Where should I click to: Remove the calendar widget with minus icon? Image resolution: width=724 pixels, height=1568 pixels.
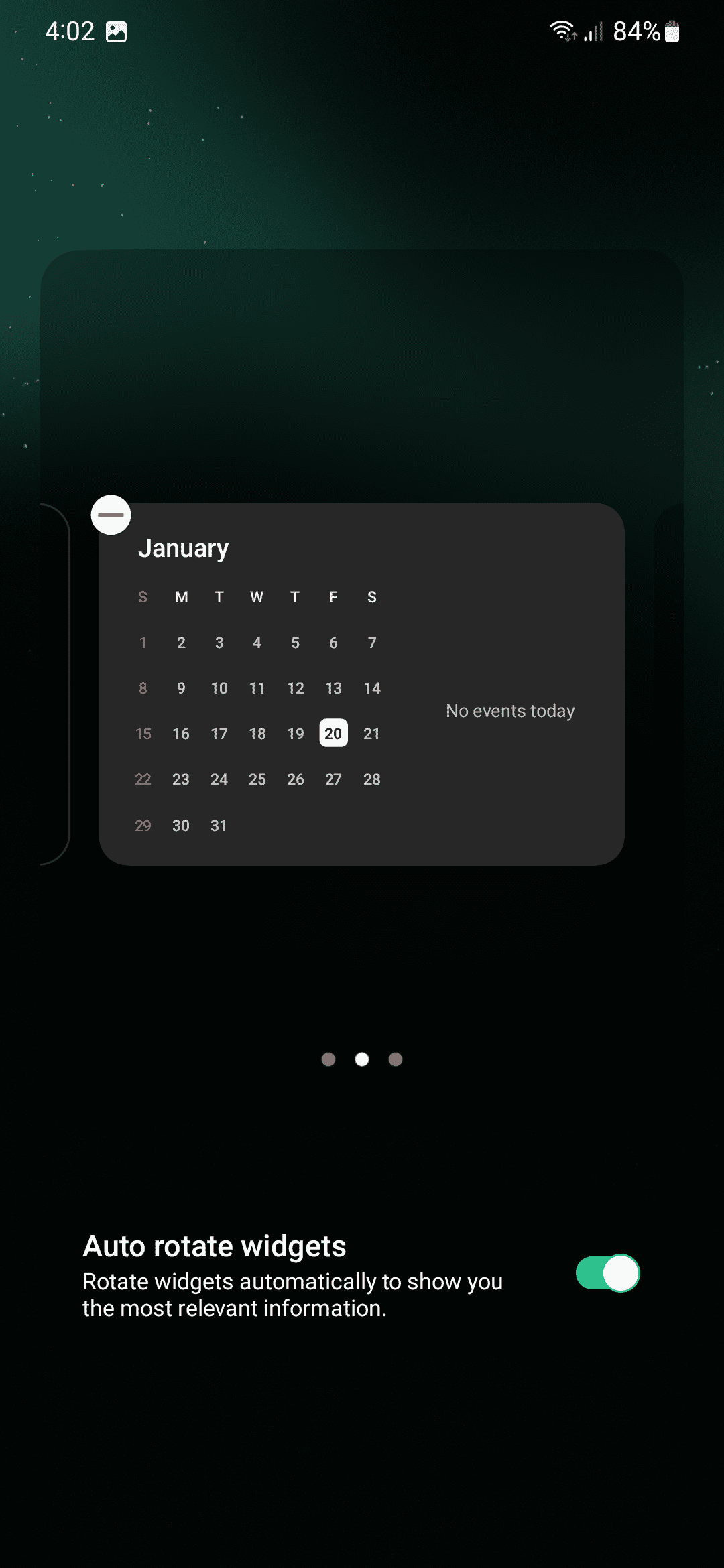[x=111, y=515]
